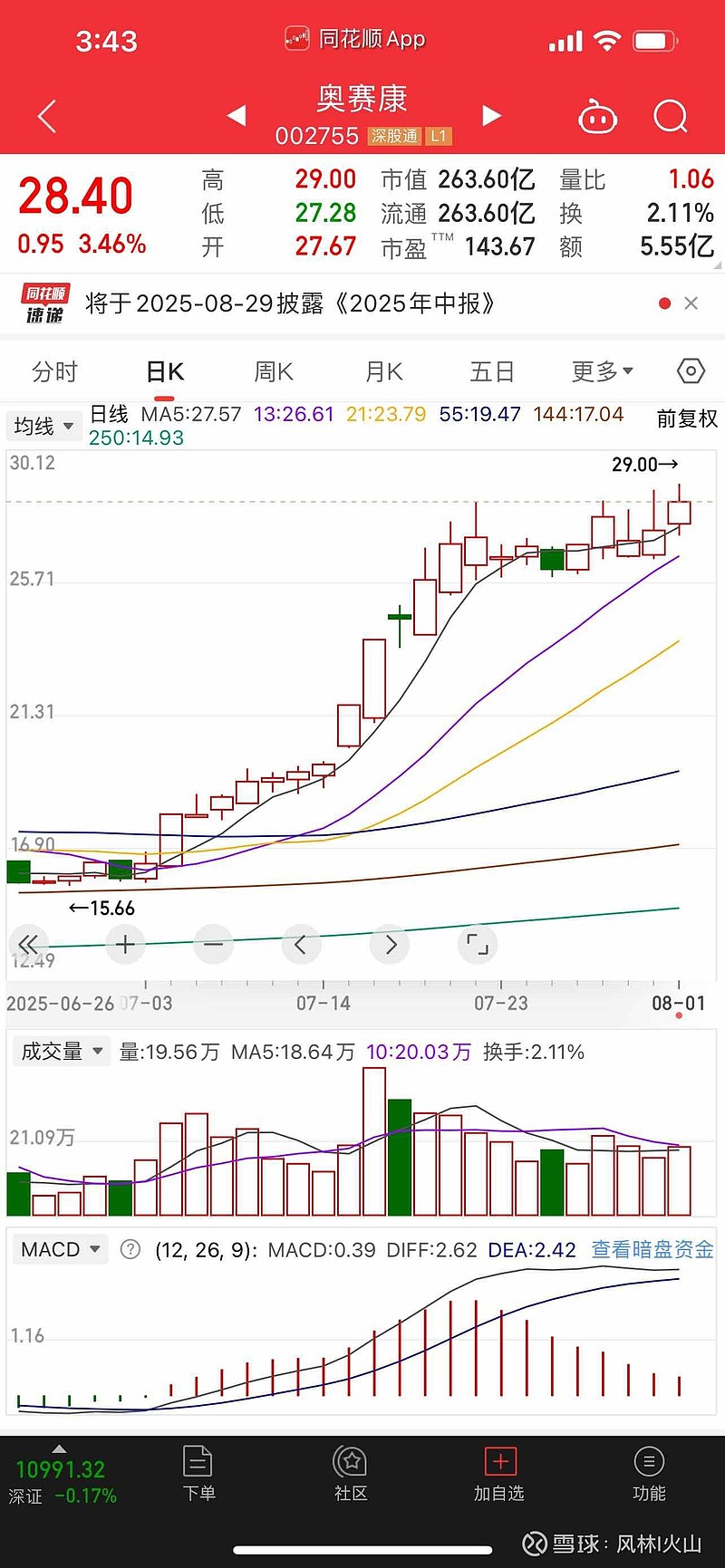Change the 前复权 adjustment setting

click(687, 418)
